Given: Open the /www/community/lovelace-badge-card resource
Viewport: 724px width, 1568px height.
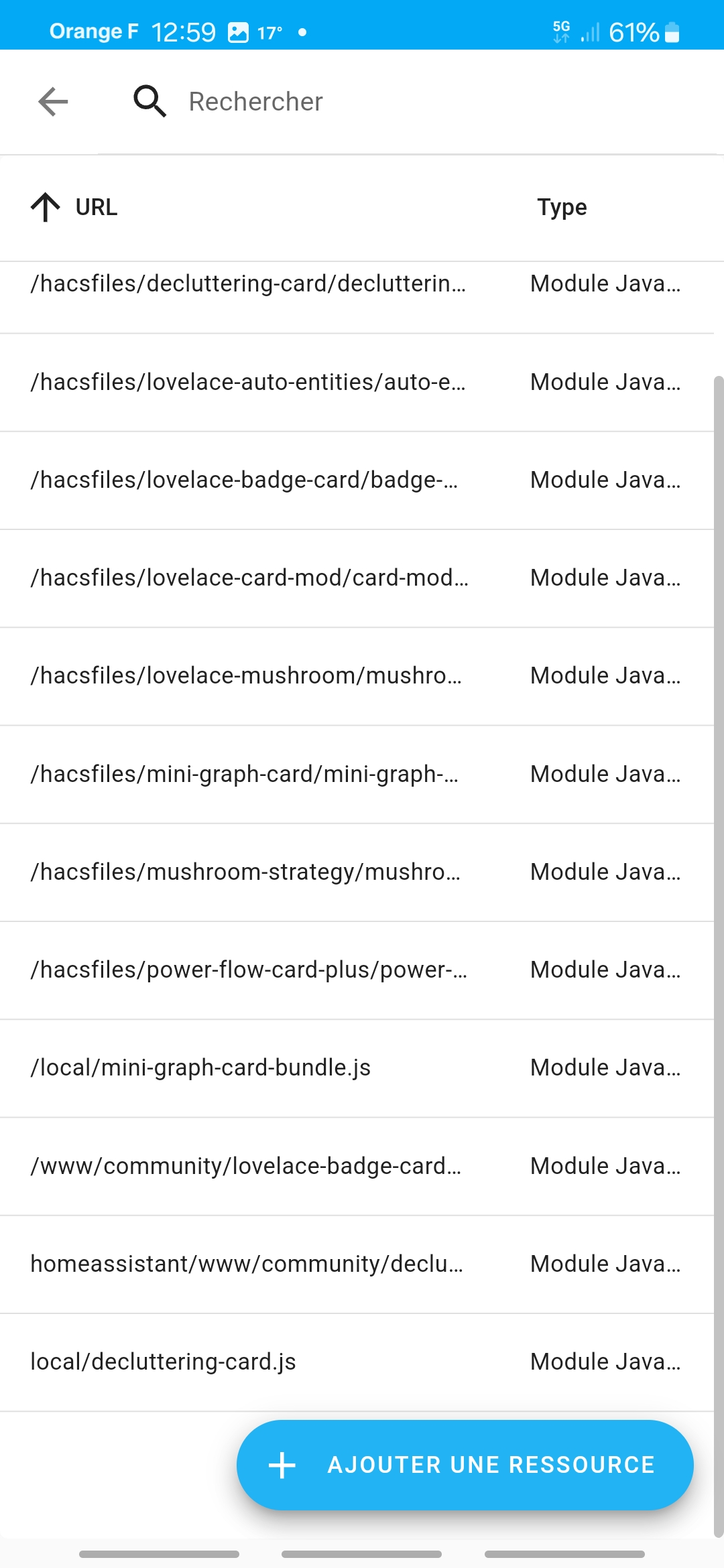Looking at the screenshot, I should tap(246, 1166).
